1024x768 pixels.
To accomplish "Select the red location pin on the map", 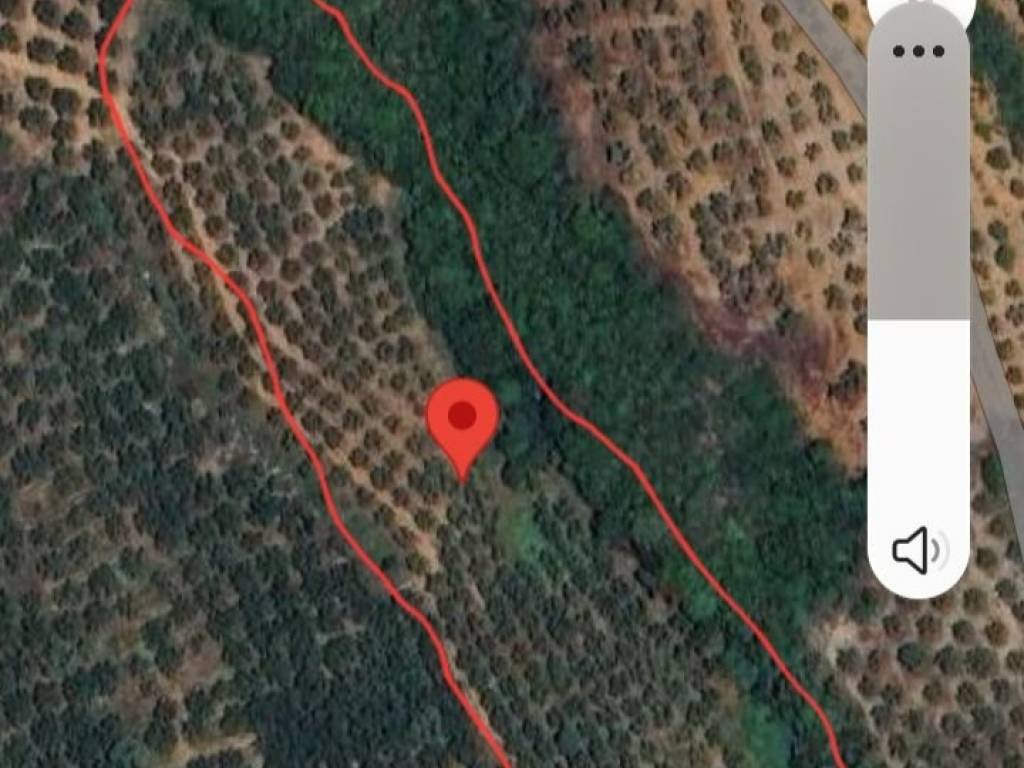I will pos(462,418).
